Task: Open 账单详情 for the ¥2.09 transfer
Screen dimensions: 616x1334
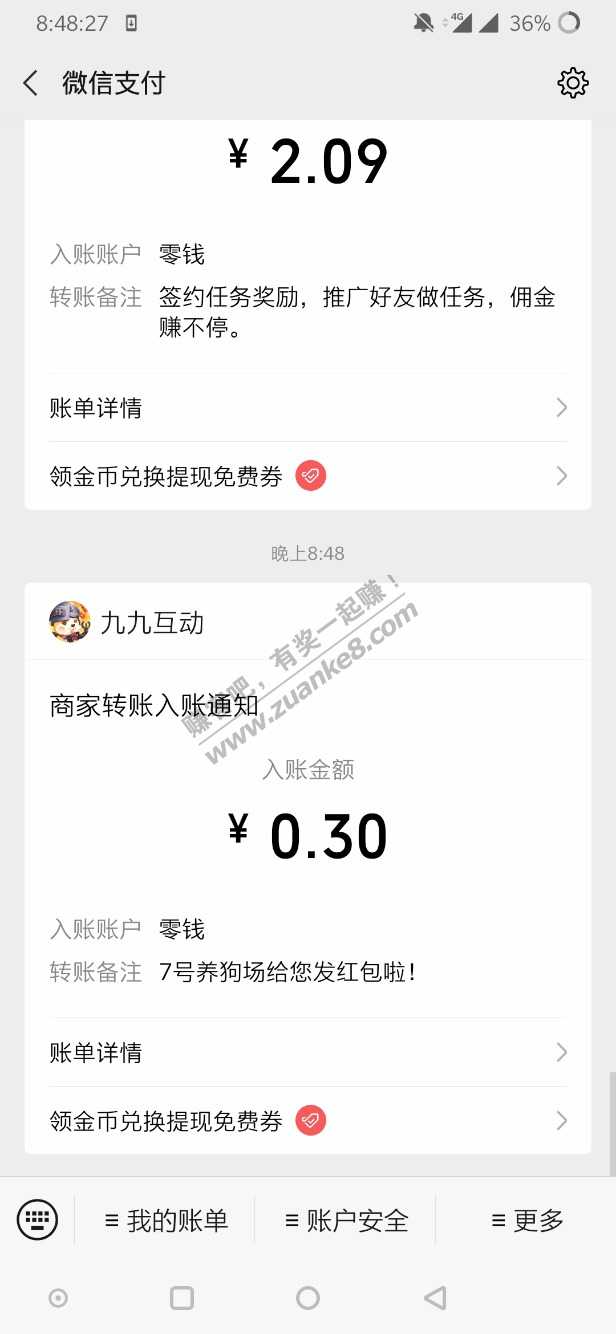Action: point(308,408)
